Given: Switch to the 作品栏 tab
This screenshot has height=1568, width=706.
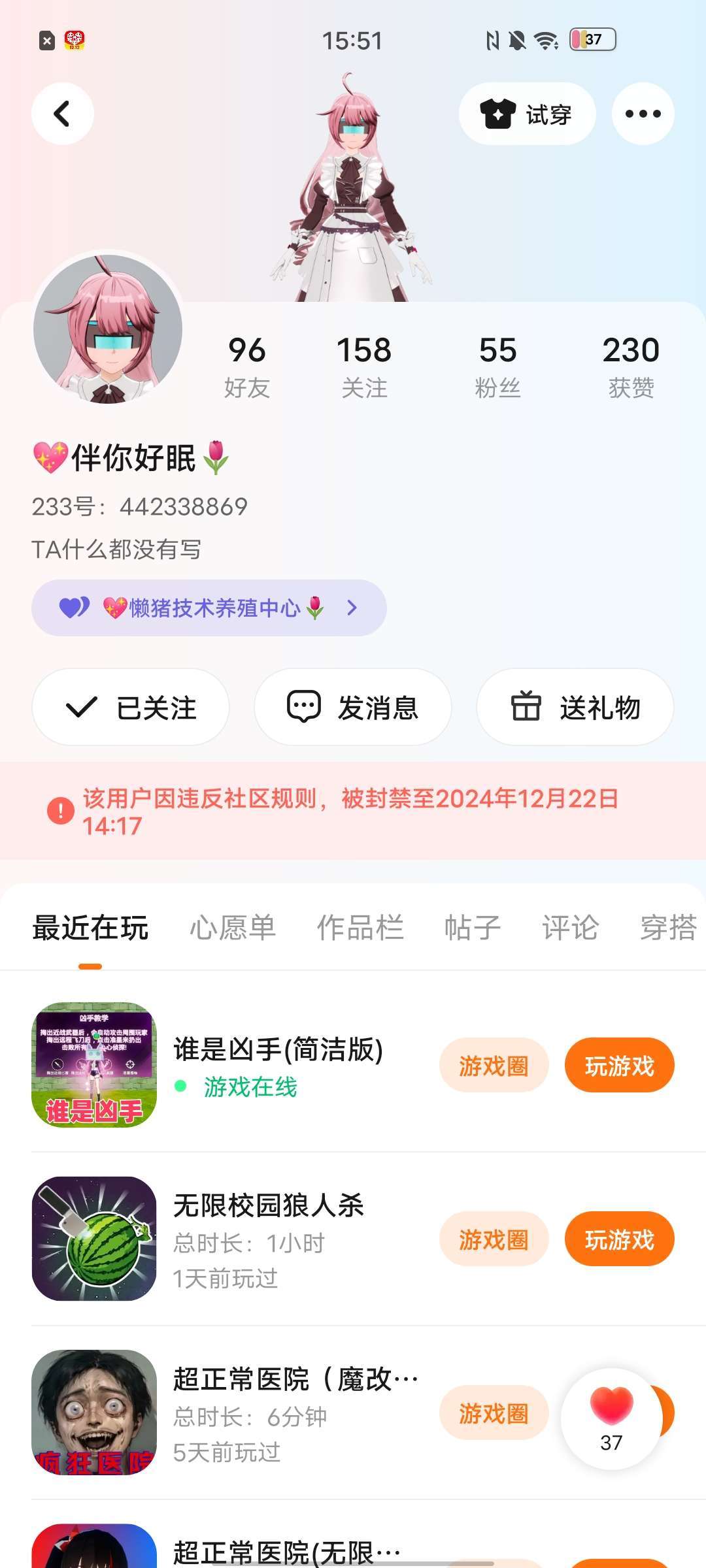Looking at the screenshot, I should pyautogui.click(x=360, y=928).
